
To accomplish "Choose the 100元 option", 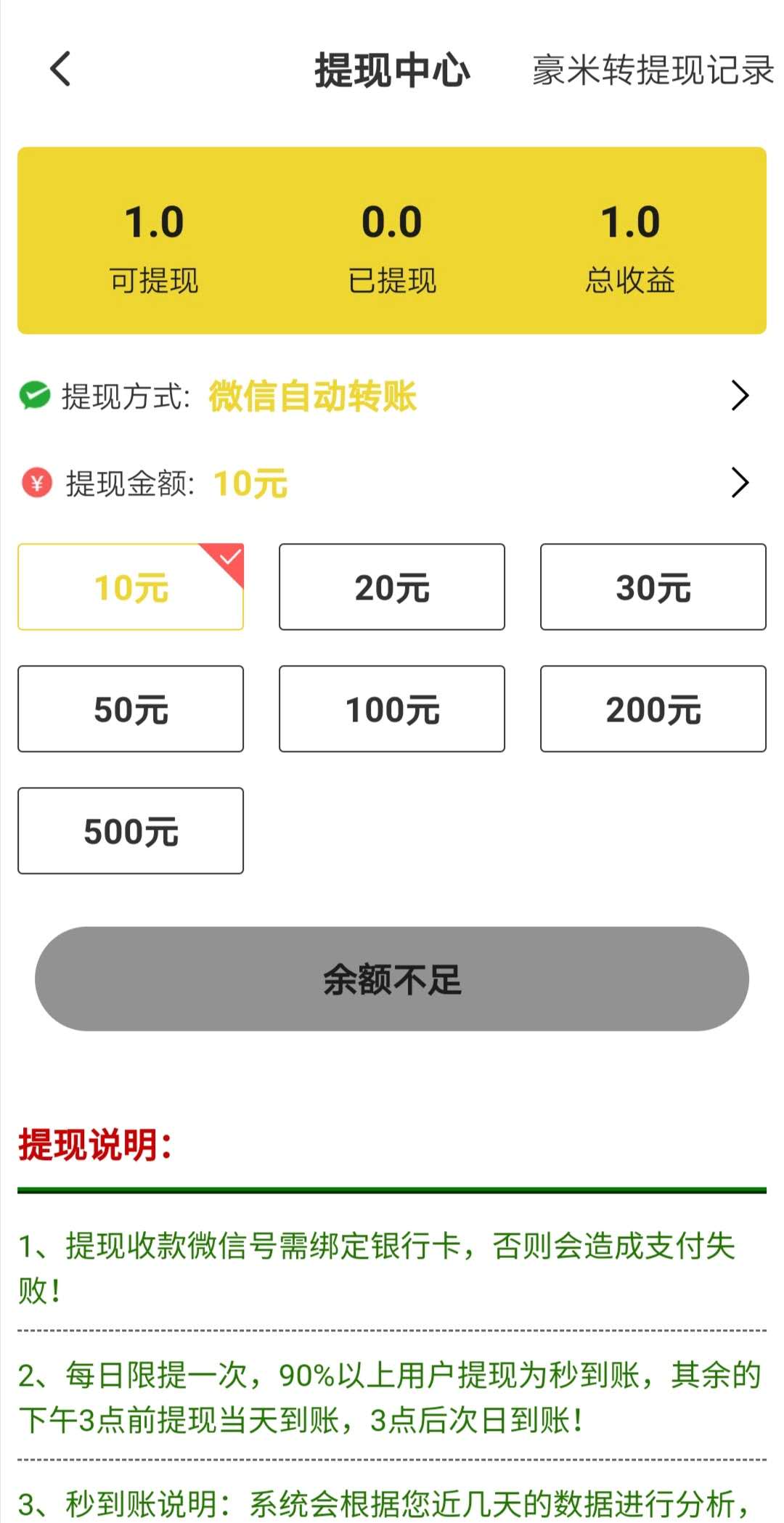I will [x=392, y=709].
